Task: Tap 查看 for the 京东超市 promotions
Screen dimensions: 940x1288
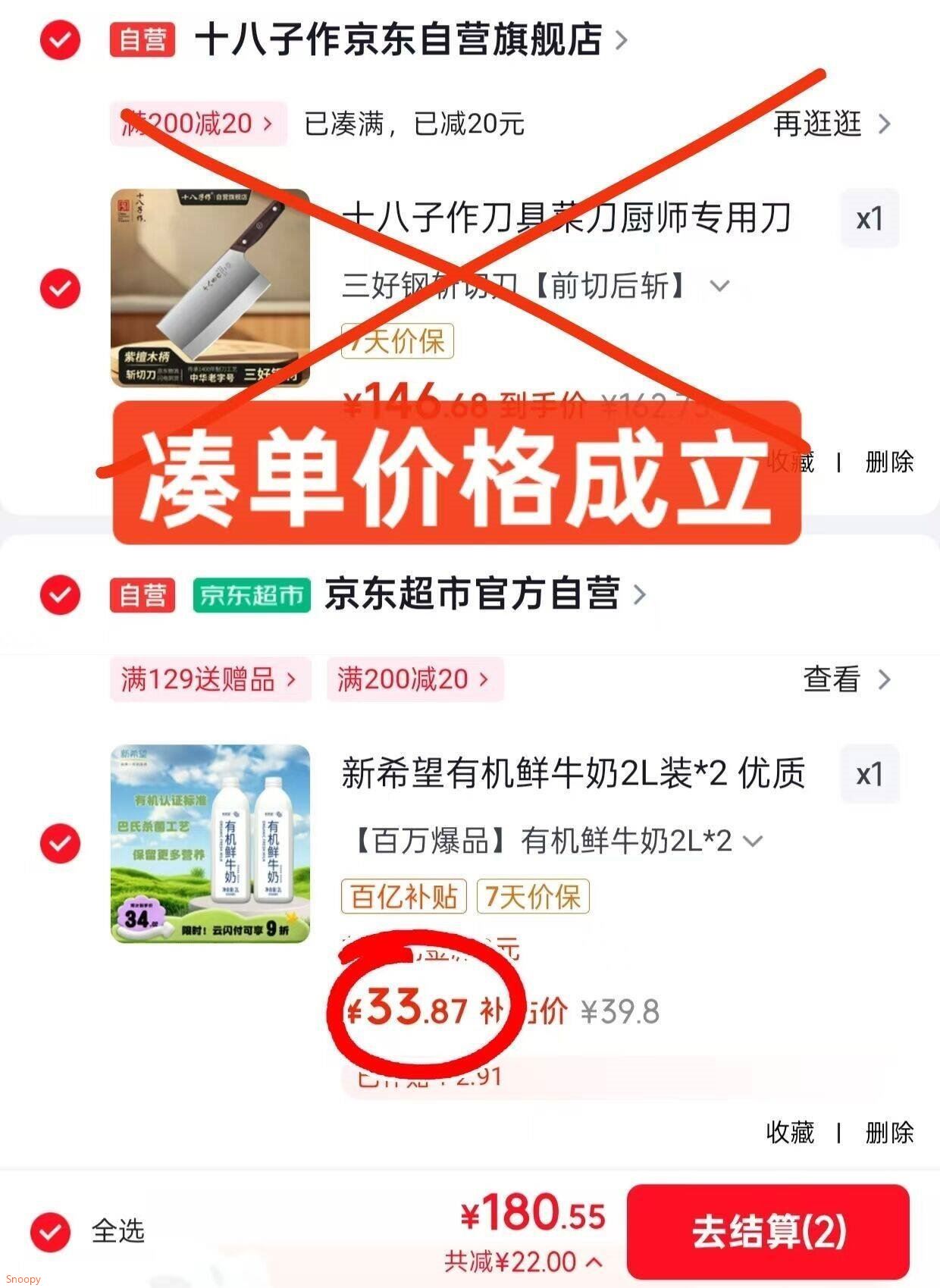Action: click(x=845, y=679)
